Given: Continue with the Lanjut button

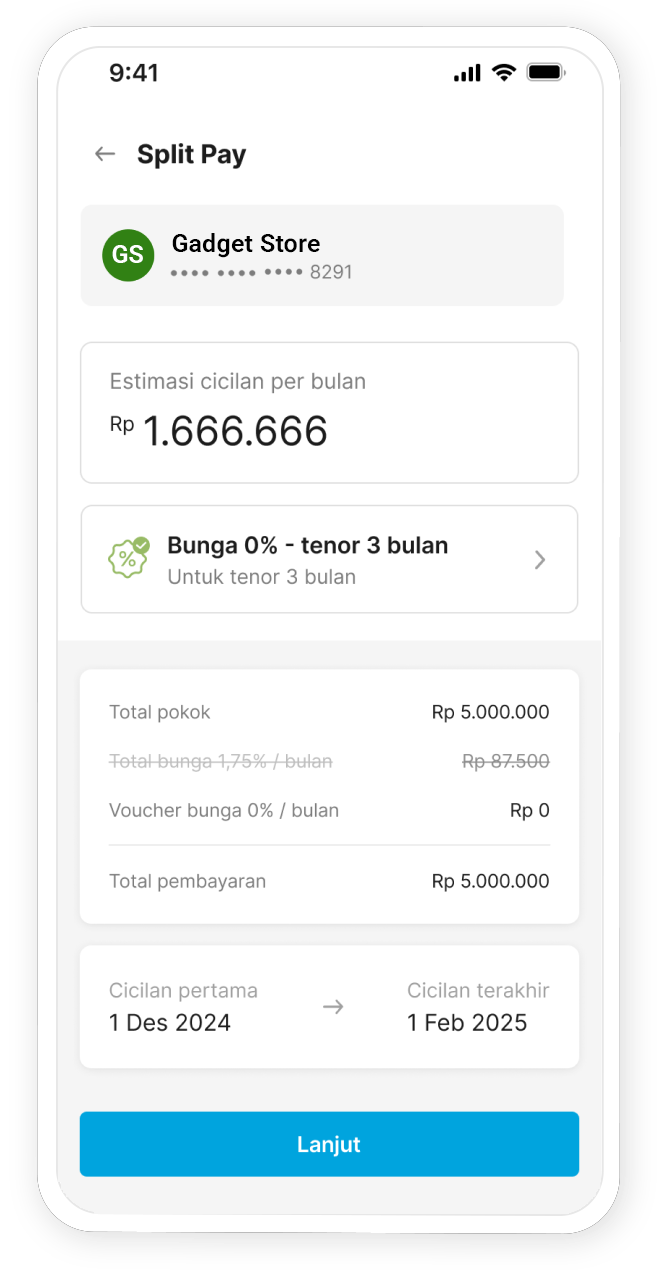Looking at the screenshot, I should click(x=329, y=1144).
